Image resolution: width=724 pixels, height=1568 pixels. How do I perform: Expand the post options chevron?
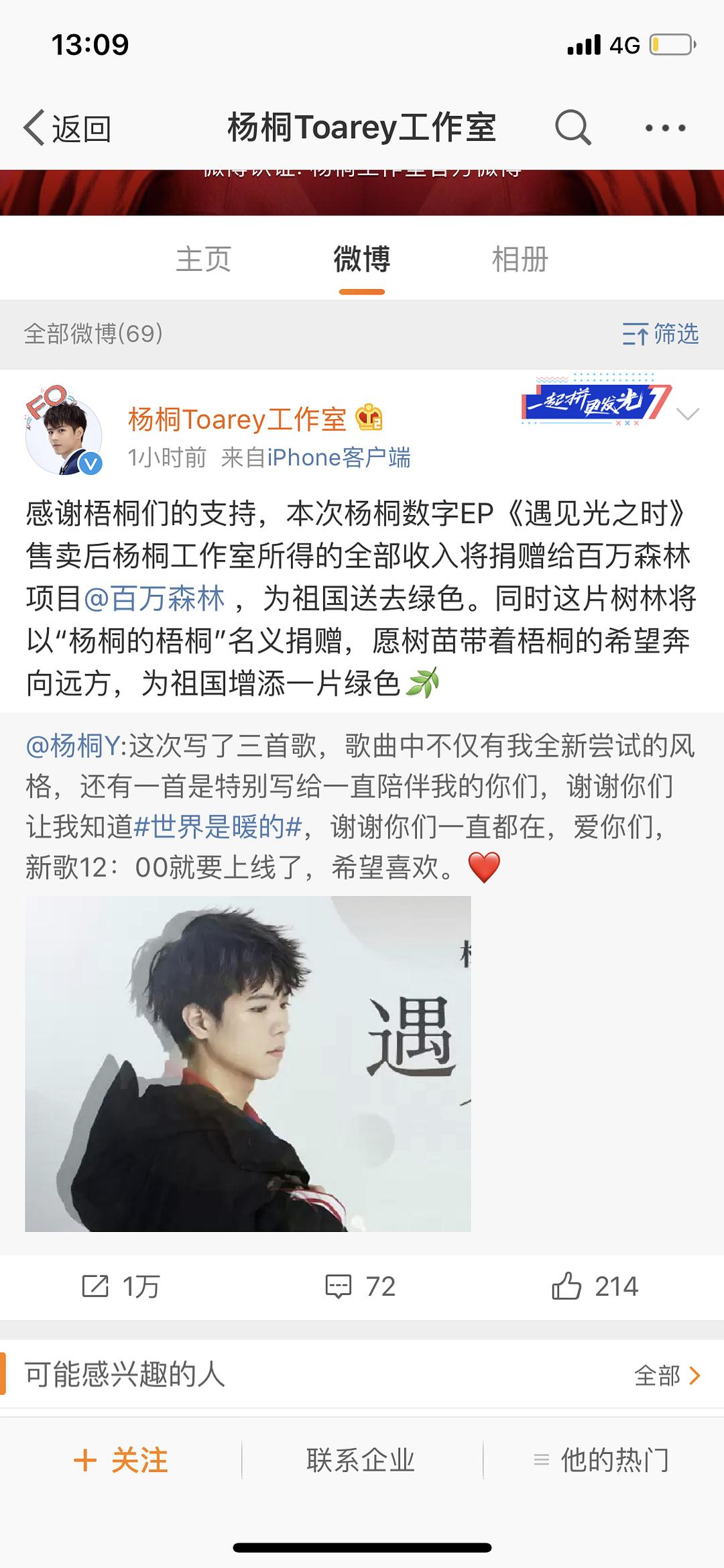[688, 414]
